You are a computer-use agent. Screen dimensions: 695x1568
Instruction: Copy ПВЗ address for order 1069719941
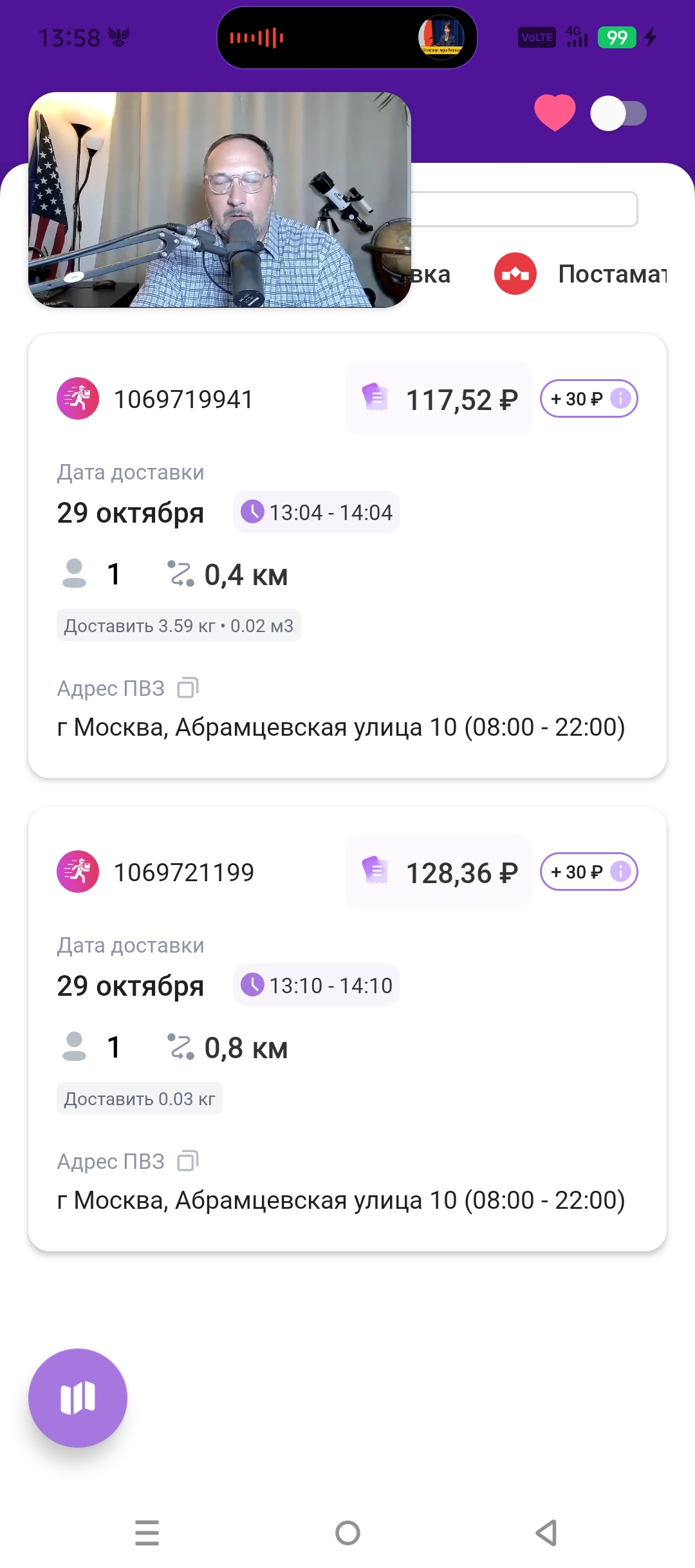pyautogui.click(x=188, y=688)
